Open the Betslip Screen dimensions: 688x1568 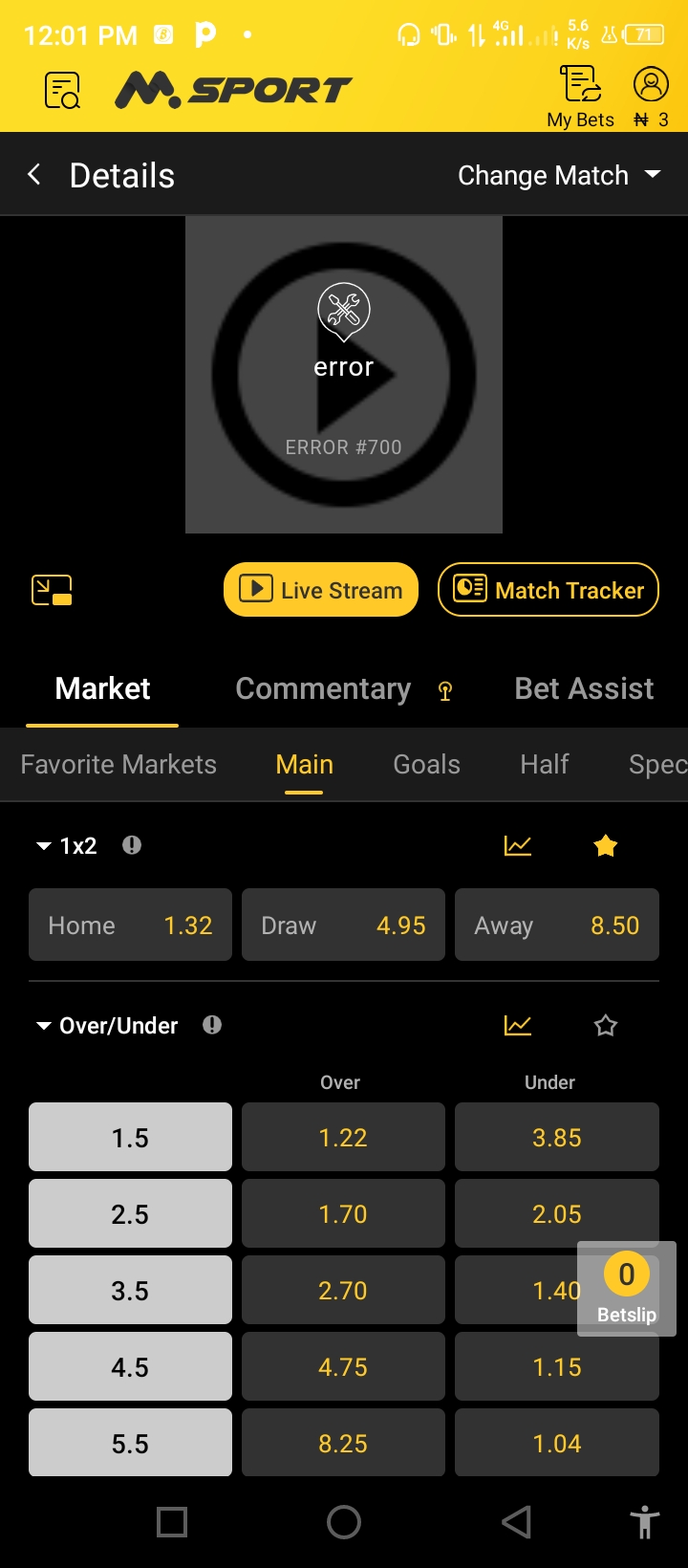tap(627, 1287)
